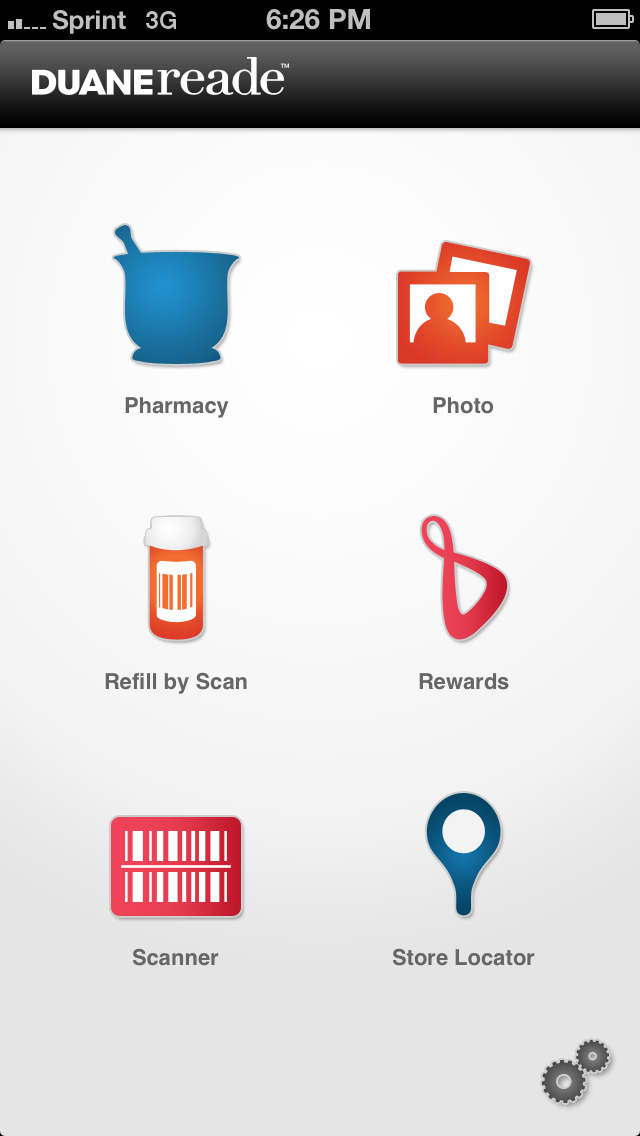Open settings via the gears icon

tap(575, 1071)
